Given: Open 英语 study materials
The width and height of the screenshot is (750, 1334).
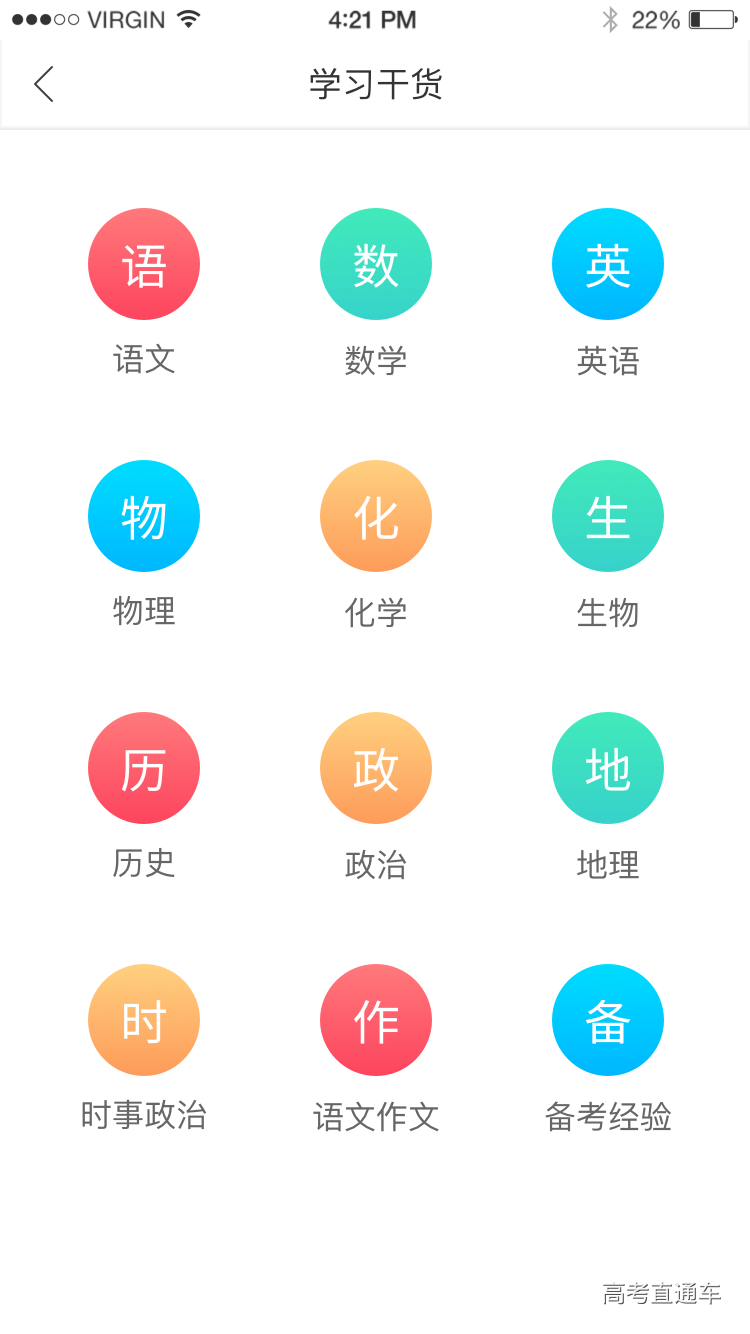Looking at the screenshot, I should click(608, 265).
